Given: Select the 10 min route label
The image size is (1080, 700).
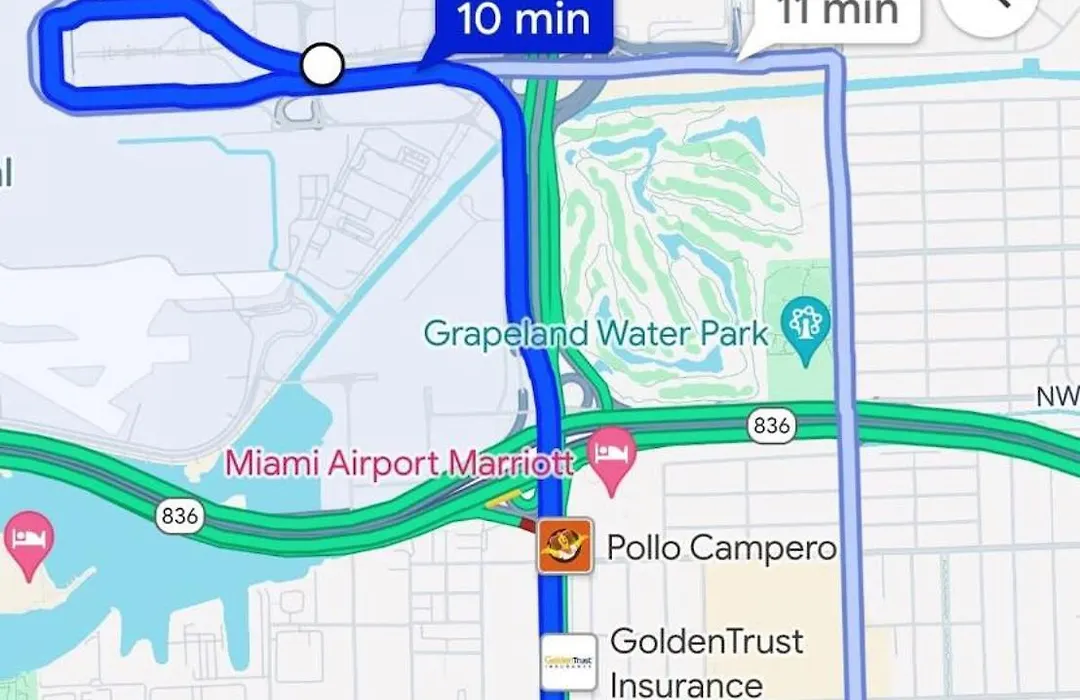Looking at the screenshot, I should (522, 20).
